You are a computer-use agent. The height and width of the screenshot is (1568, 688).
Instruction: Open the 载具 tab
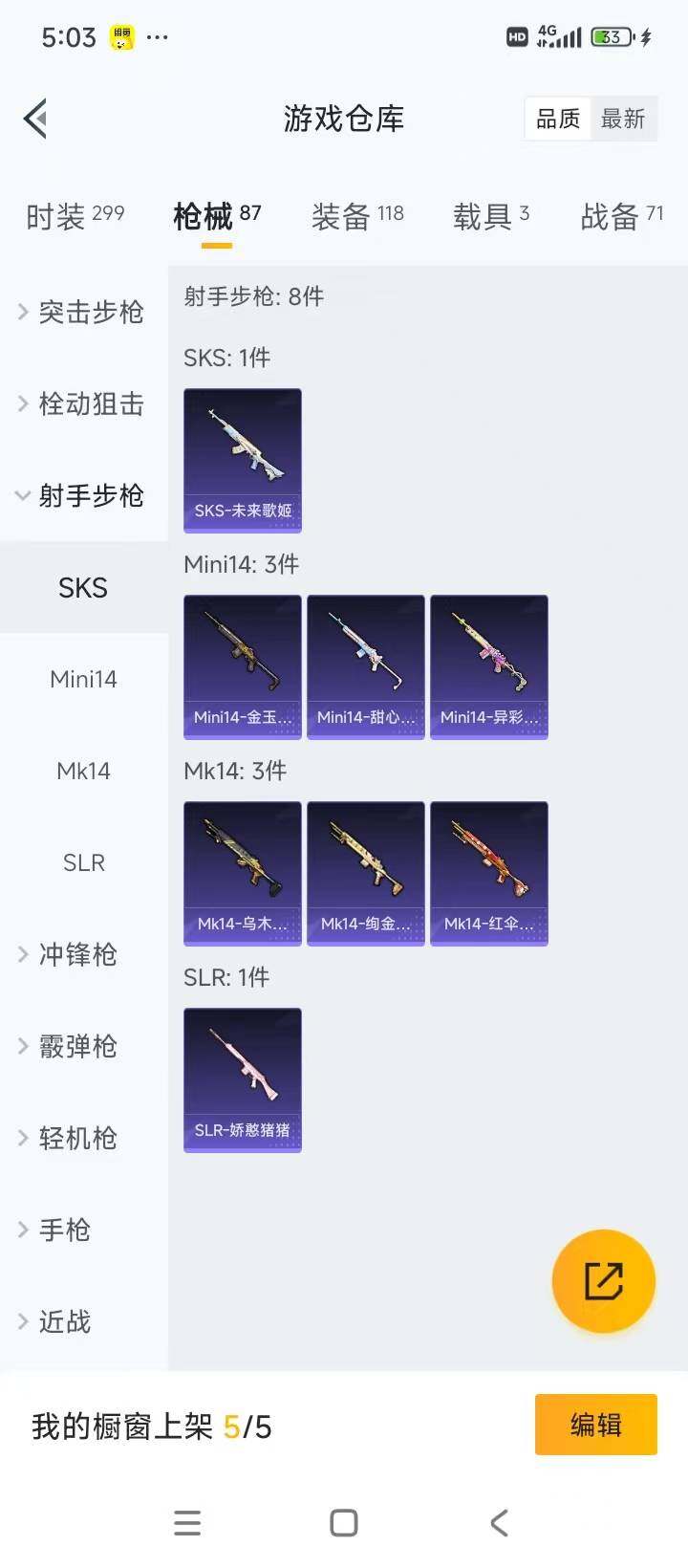point(490,217)
